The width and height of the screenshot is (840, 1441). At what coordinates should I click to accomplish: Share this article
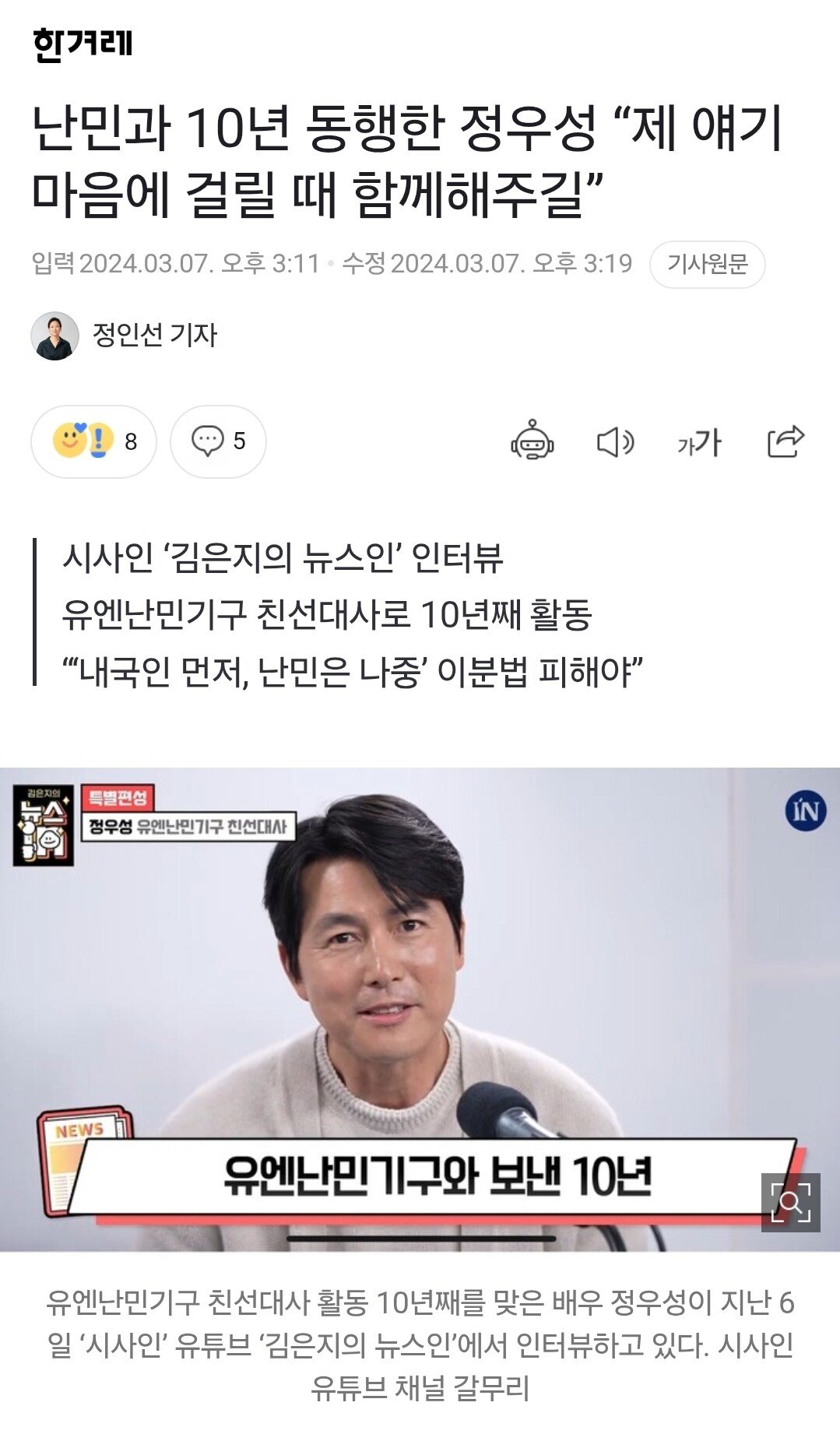pos(785,441)
